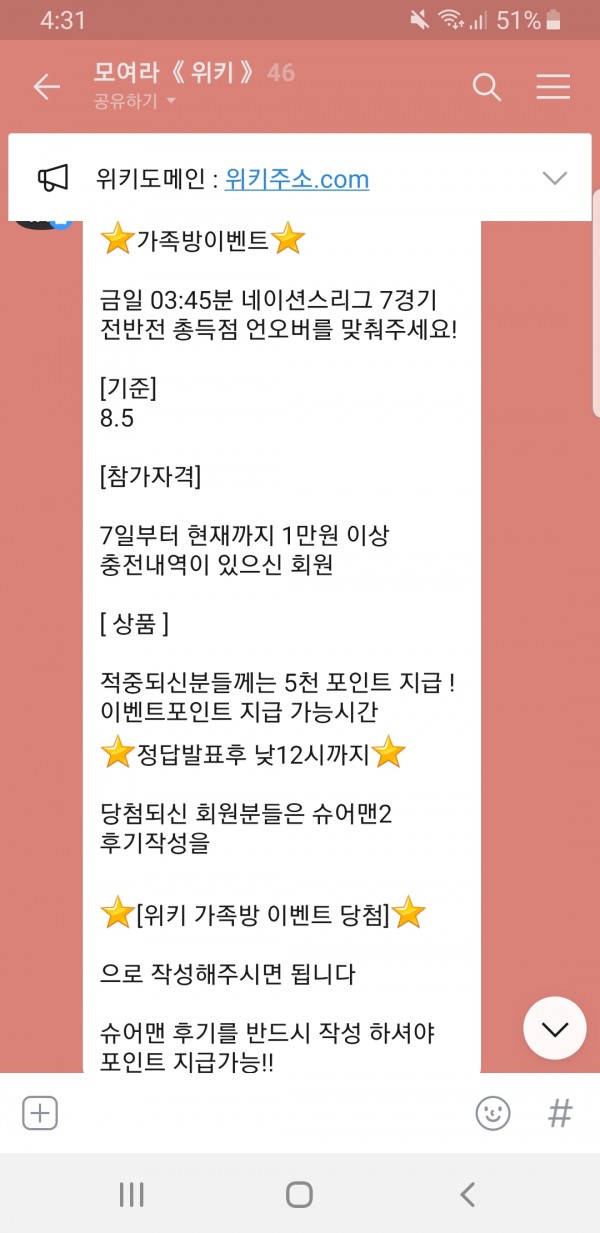Open the recent apps view
Image resolution: width=600 pixels, height=1233 pixels.
click(132, 1194)
